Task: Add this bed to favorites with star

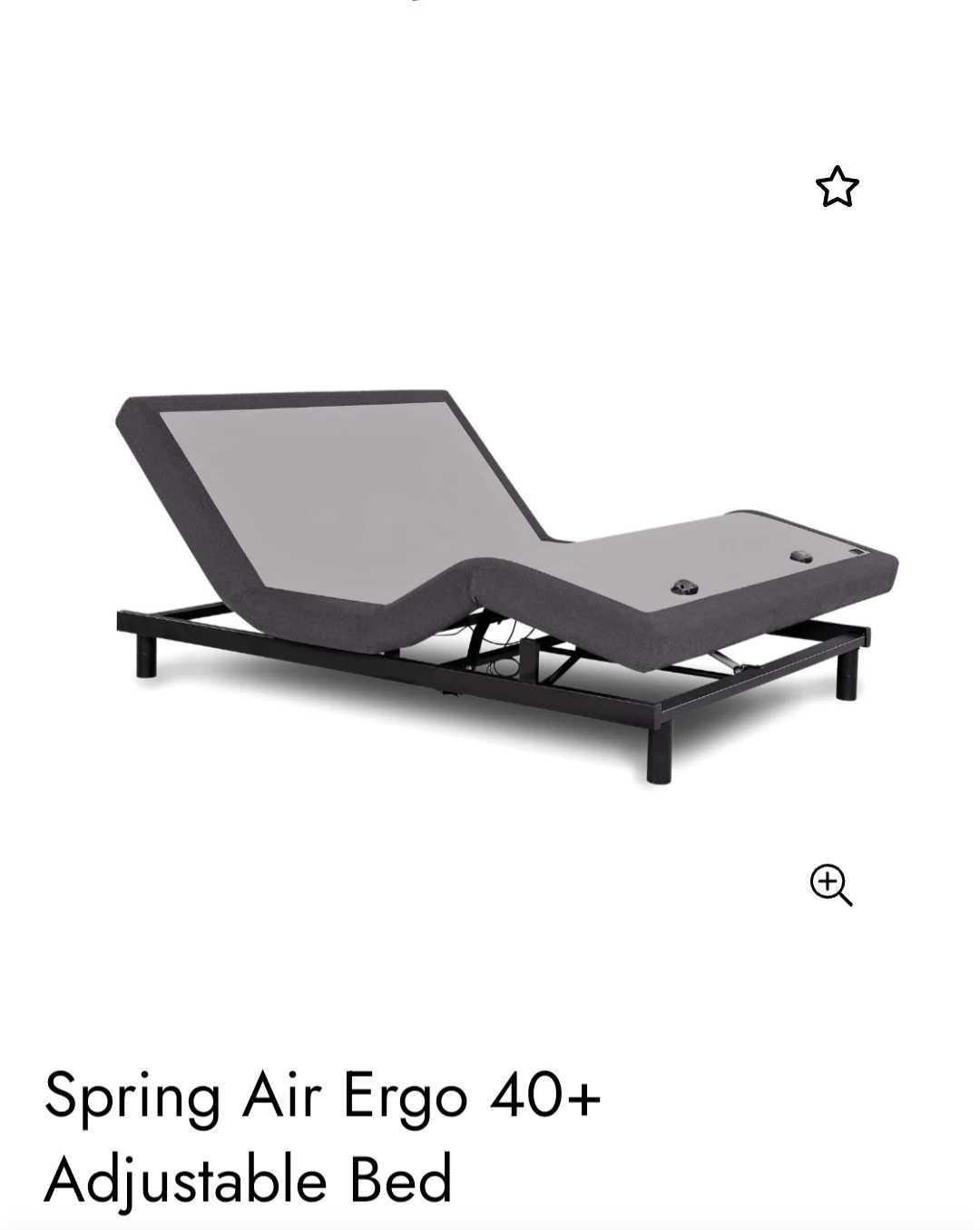Action: [836, 187]
